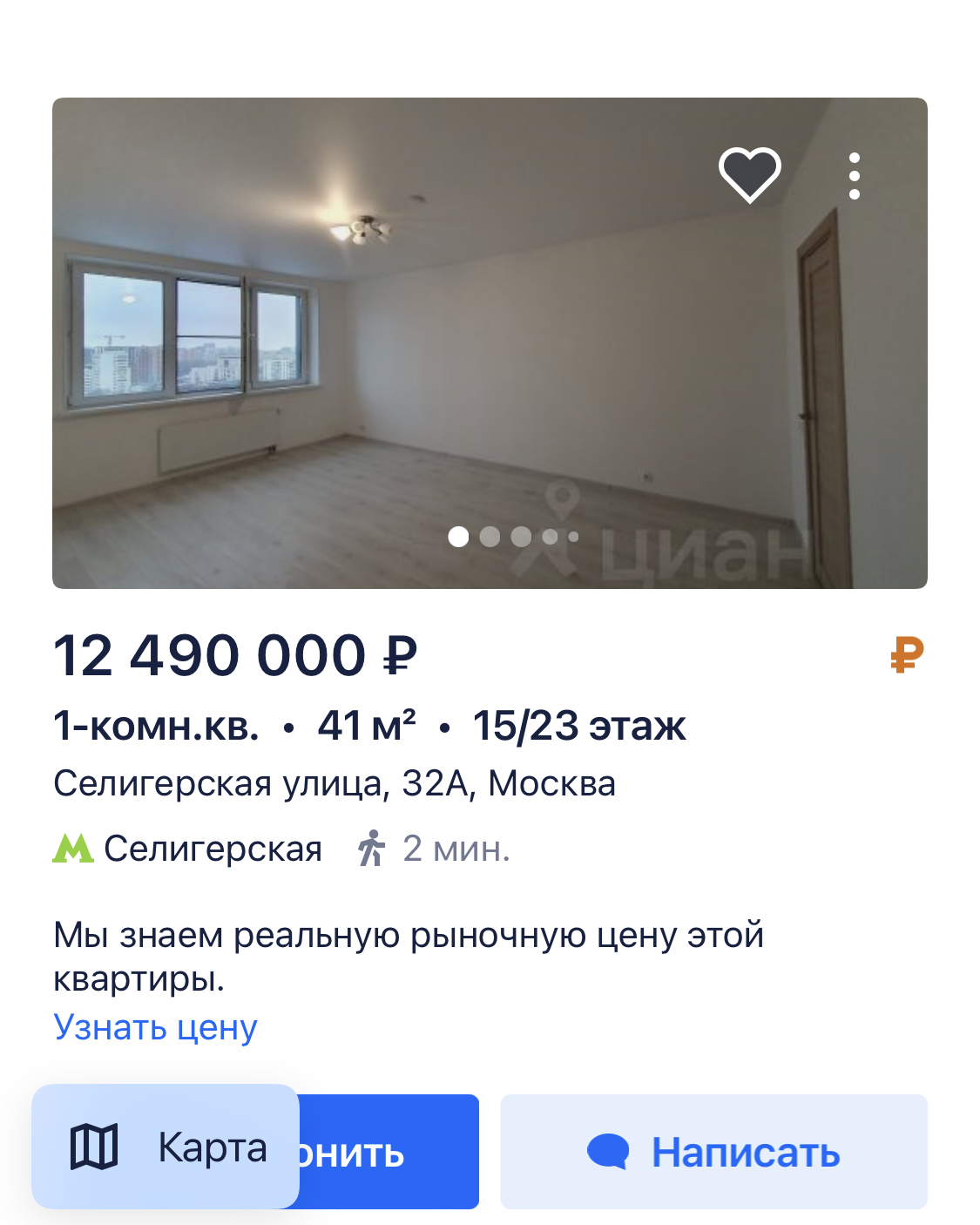Add this apartment to favorites
The height and width of the screenshot is (1225, 980).
click(x=749, y=174)
